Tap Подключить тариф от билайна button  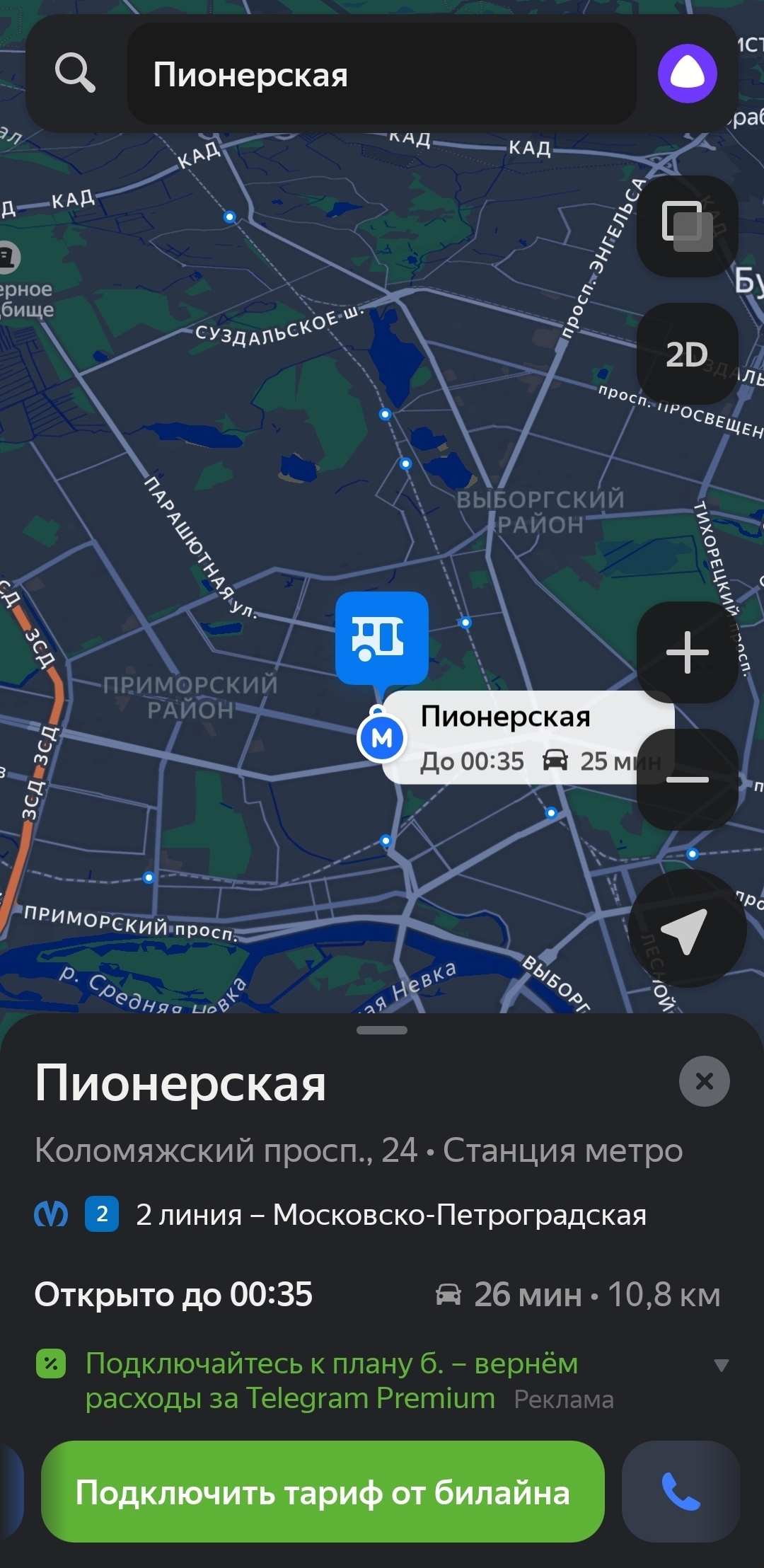pos(323,1492)
